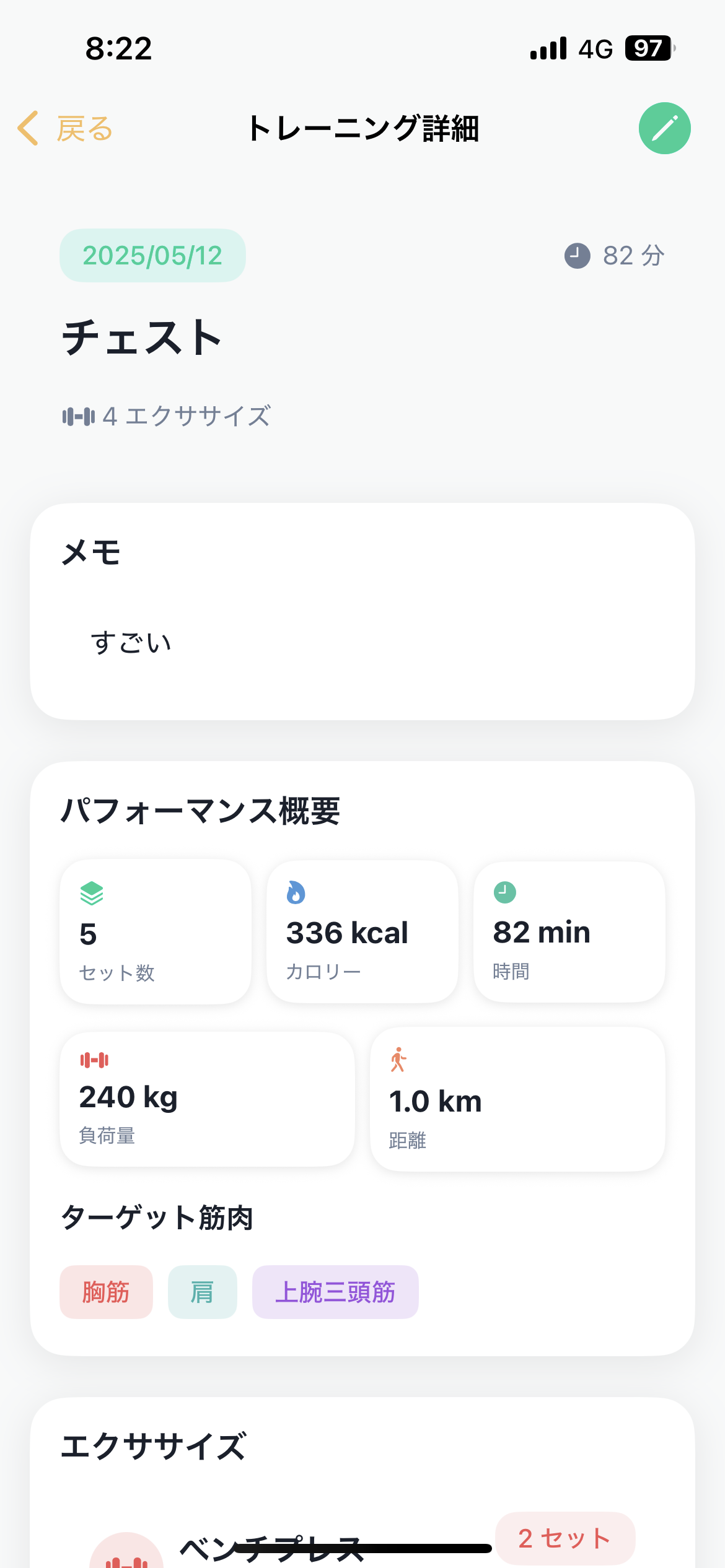This screenshot has width=725, height=1568.
Task: Click the green layers icon above セット数
Action: (x=90, y=892)
